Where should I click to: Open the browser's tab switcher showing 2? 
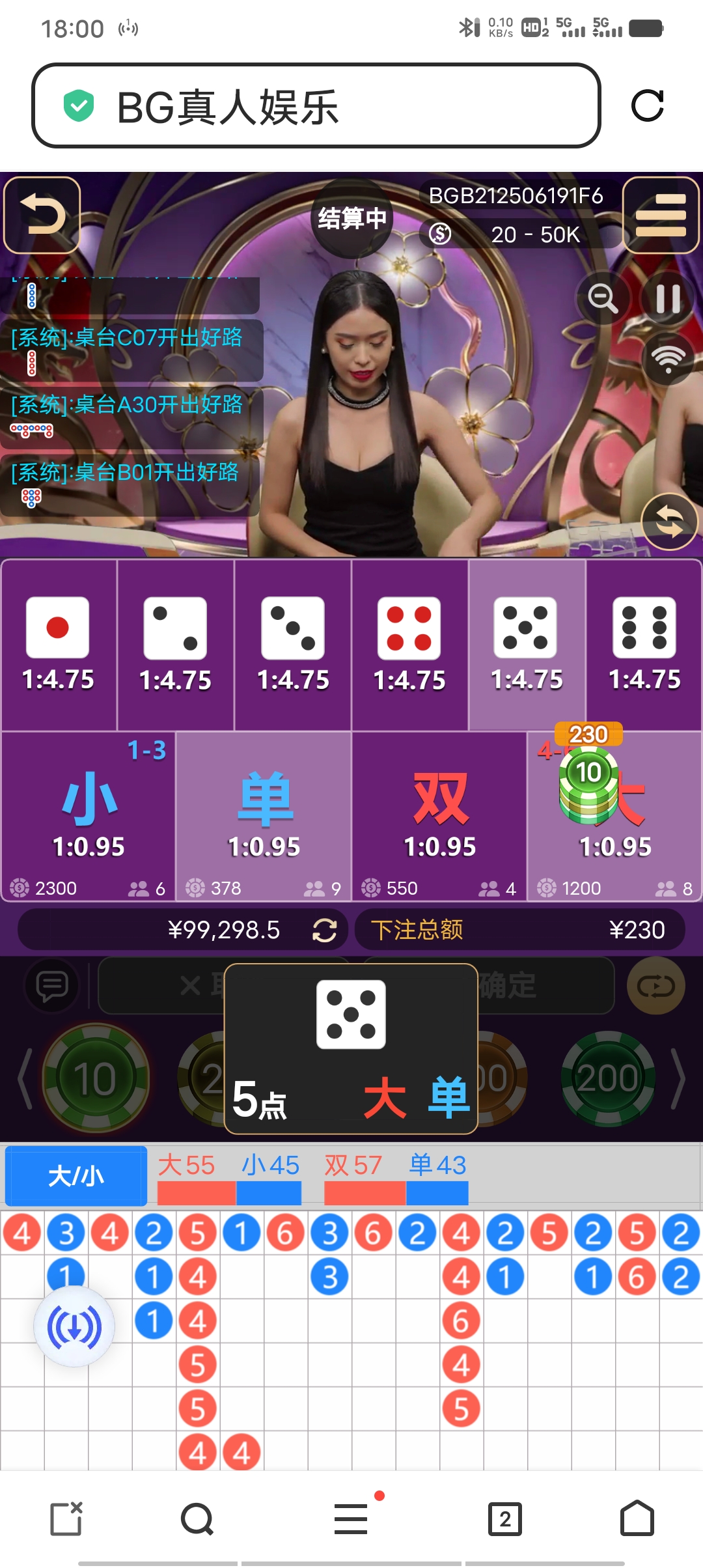pyautogui.click(x=505, y=1519)
